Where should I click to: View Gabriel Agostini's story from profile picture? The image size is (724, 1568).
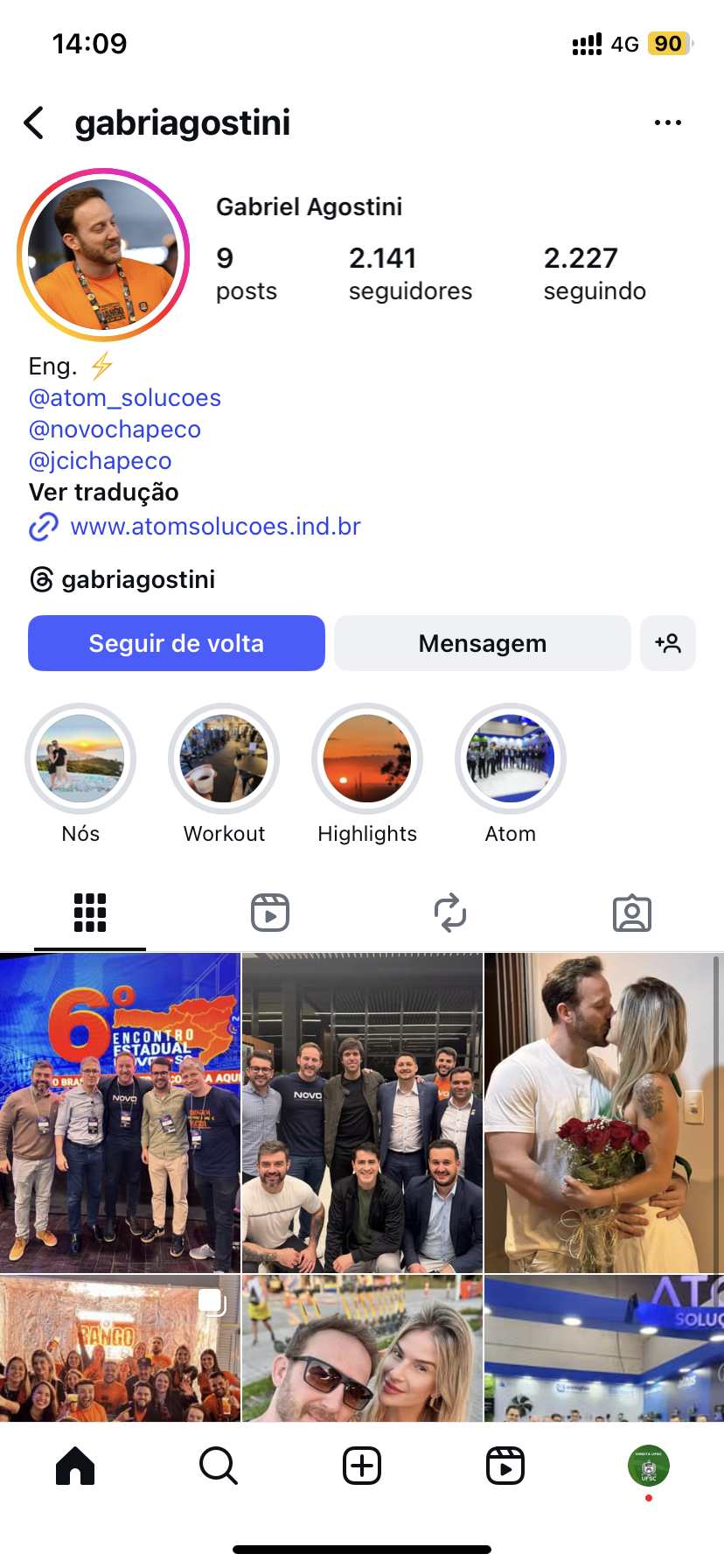pos(103,255)
